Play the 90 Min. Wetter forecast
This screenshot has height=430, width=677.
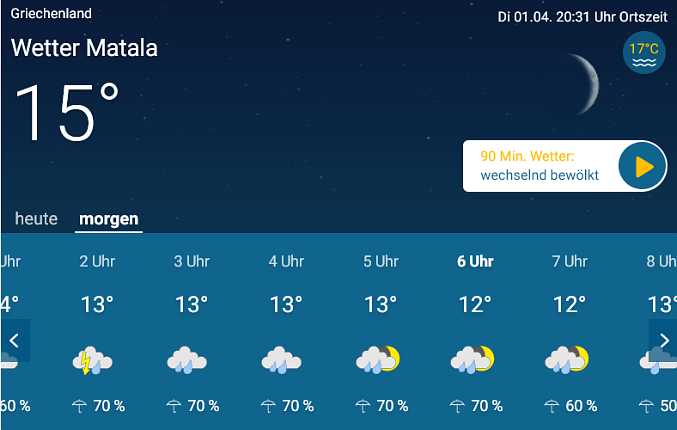click(642, 166)
